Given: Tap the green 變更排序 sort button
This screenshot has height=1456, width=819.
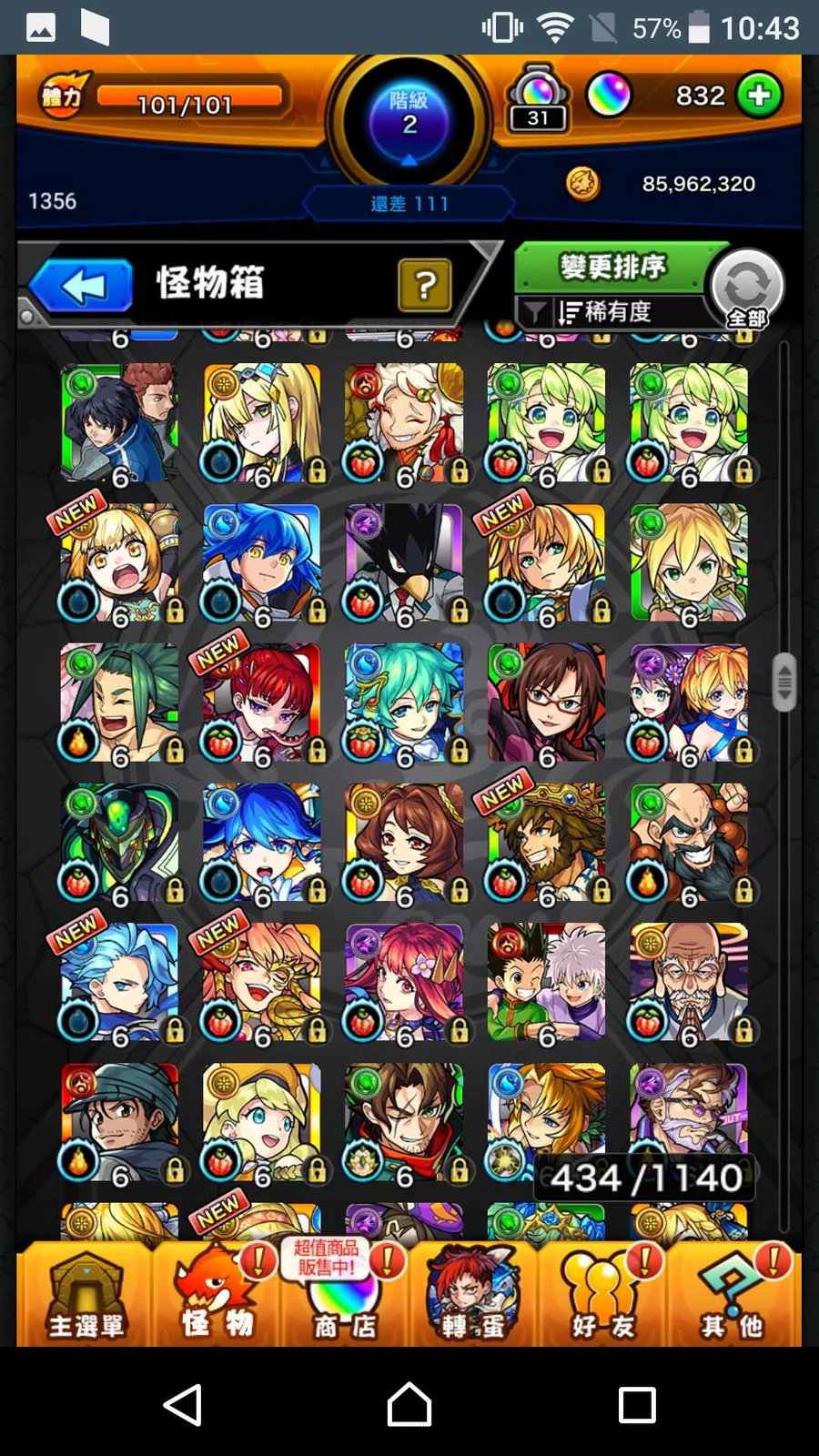Looking at the screenshot, I should pos(612,267).
